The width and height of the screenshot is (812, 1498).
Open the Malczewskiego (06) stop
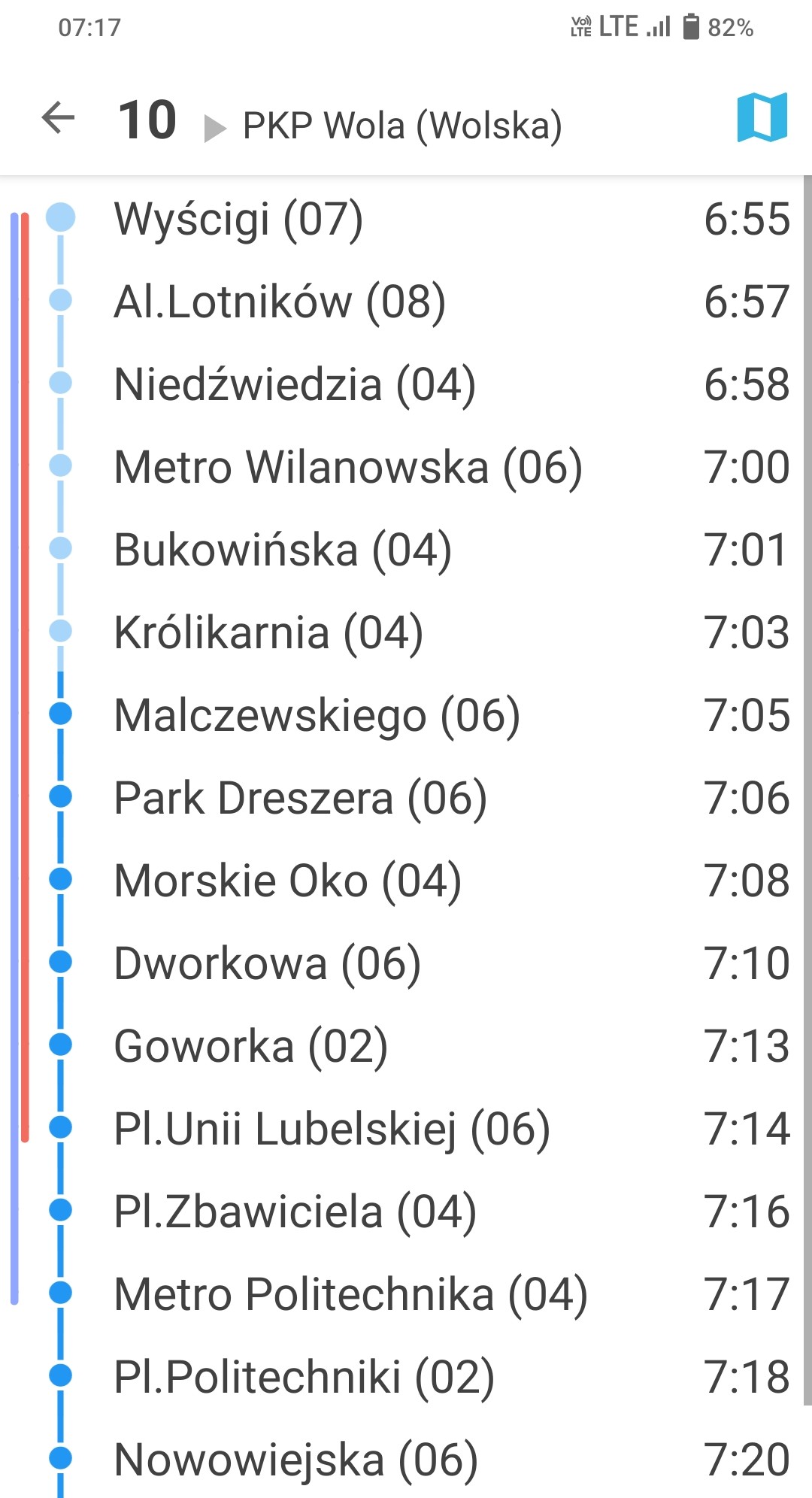click(x=317, y=715)
